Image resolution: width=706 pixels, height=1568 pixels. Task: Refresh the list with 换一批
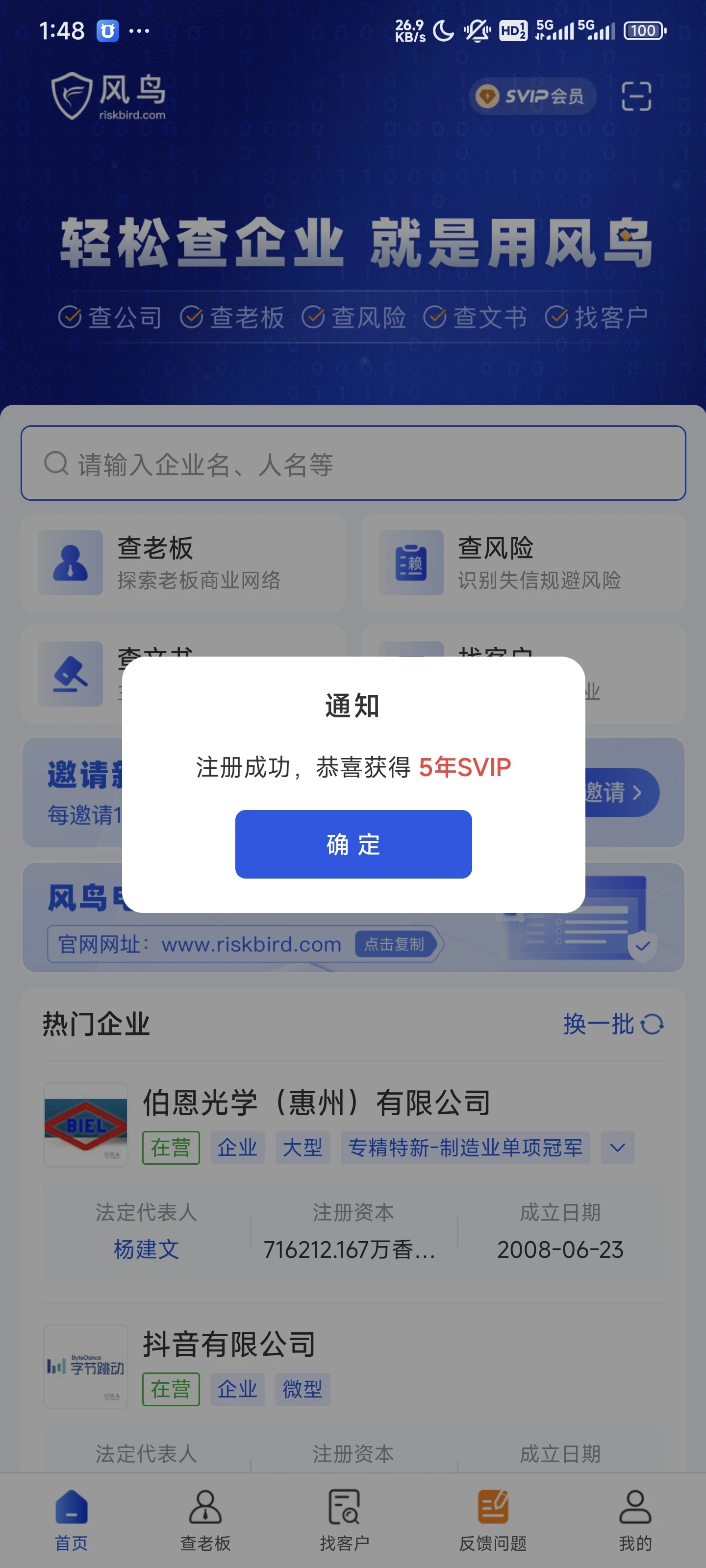612,1024
